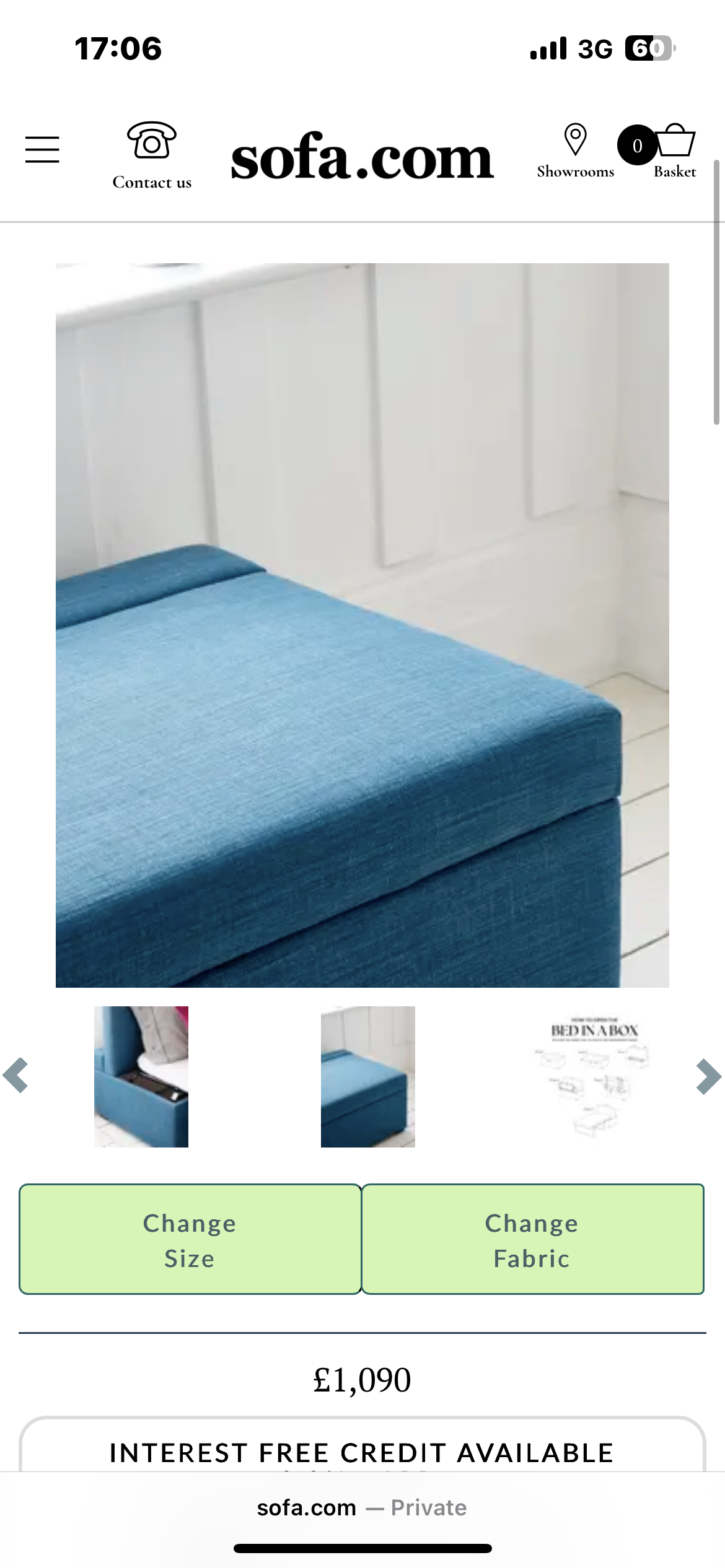Tap the sofa.com Private address bar
This screenshot has height=1568, width=725.
[361, 1507]
